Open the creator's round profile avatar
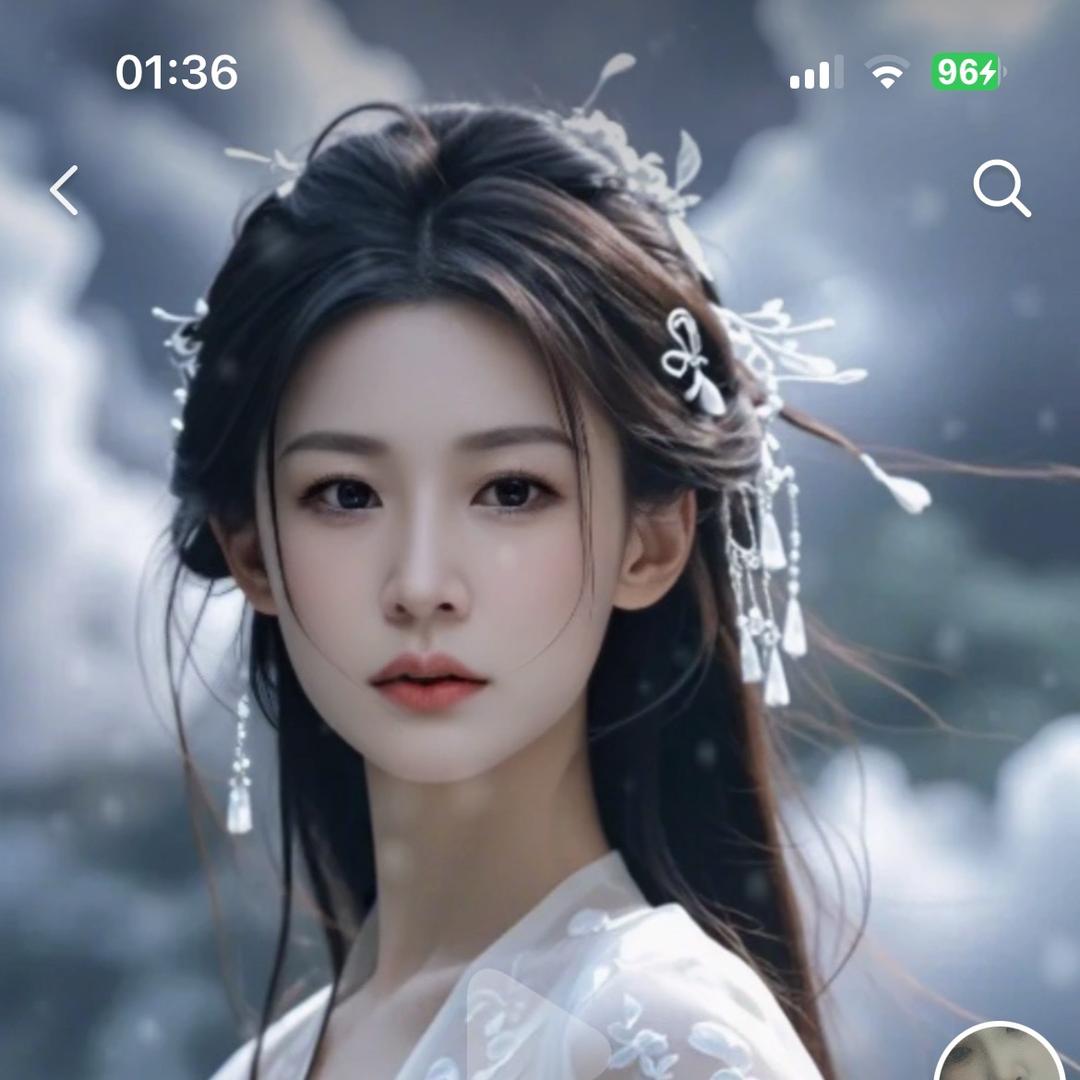 click(x=999, y=1056)
